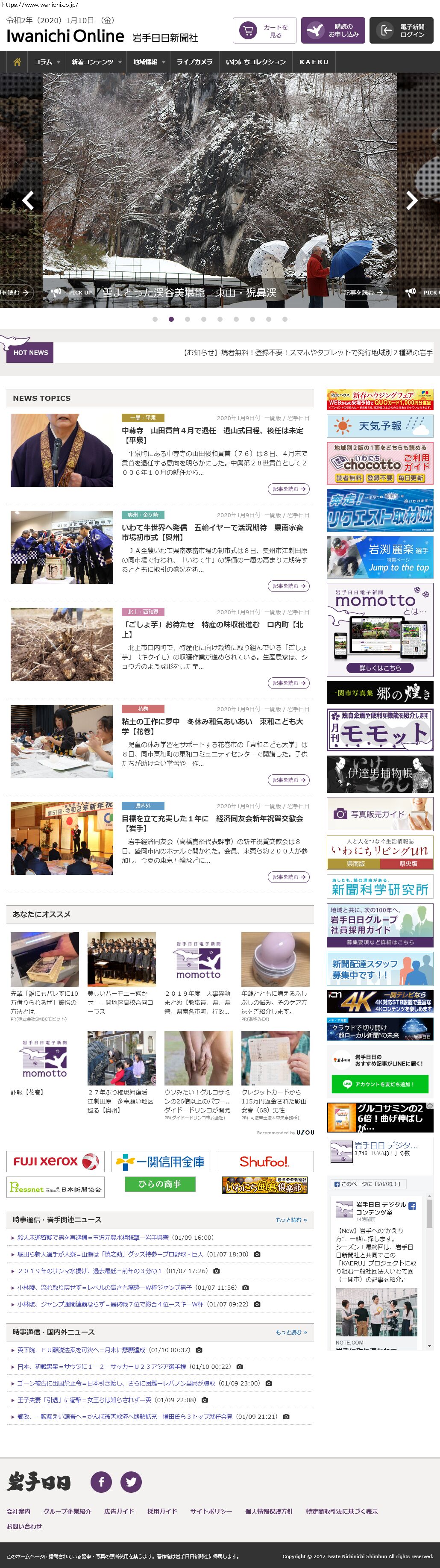Expand the コラム menu
440x1568 pixels.
(47, 62)
